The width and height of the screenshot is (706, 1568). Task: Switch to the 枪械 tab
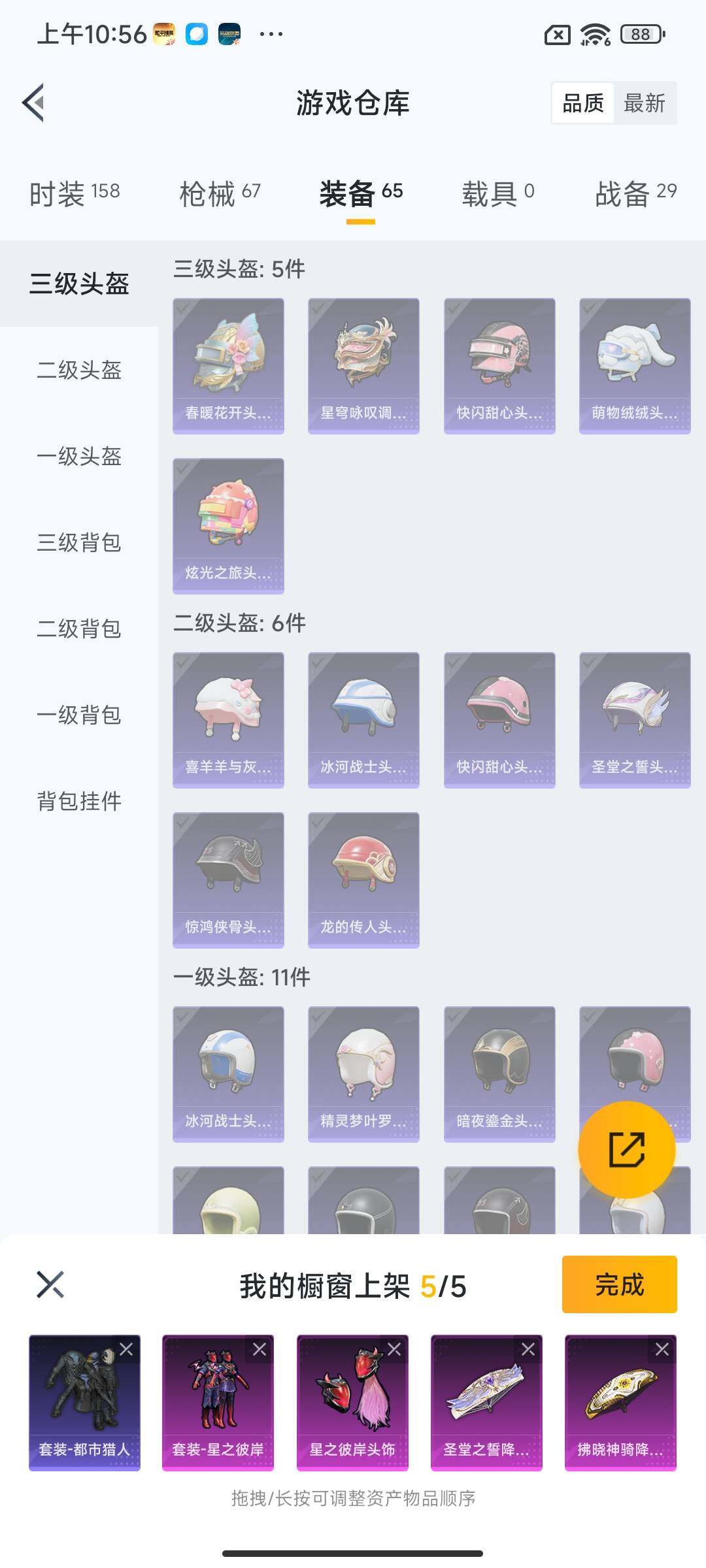[220, 193]
